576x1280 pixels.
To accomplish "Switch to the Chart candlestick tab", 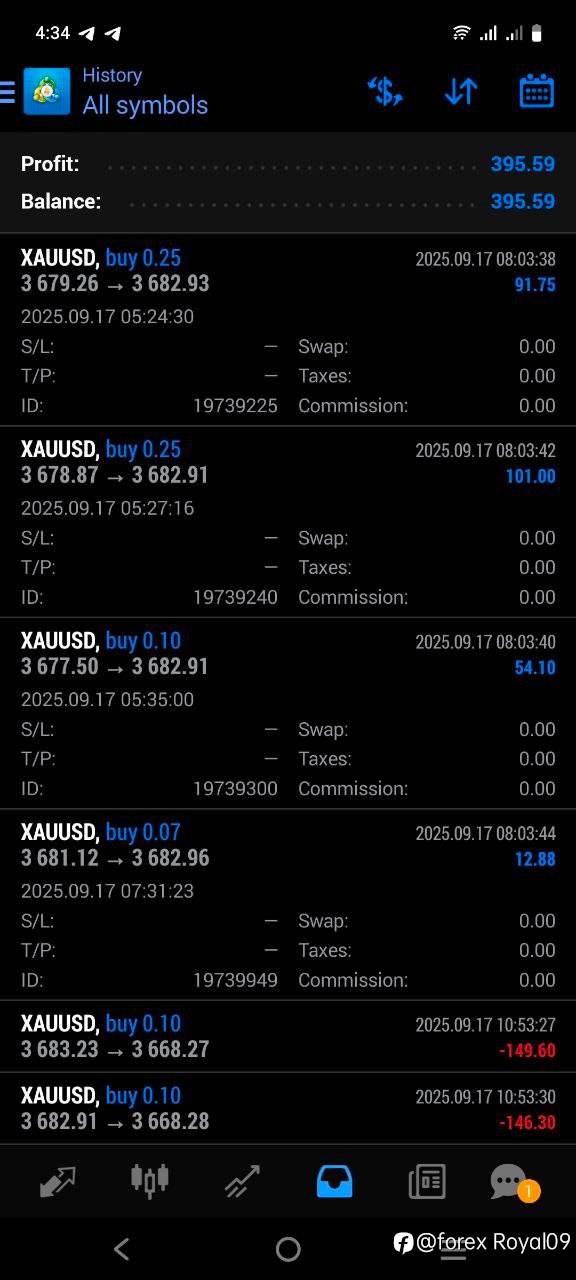I will coord(150,1181).
